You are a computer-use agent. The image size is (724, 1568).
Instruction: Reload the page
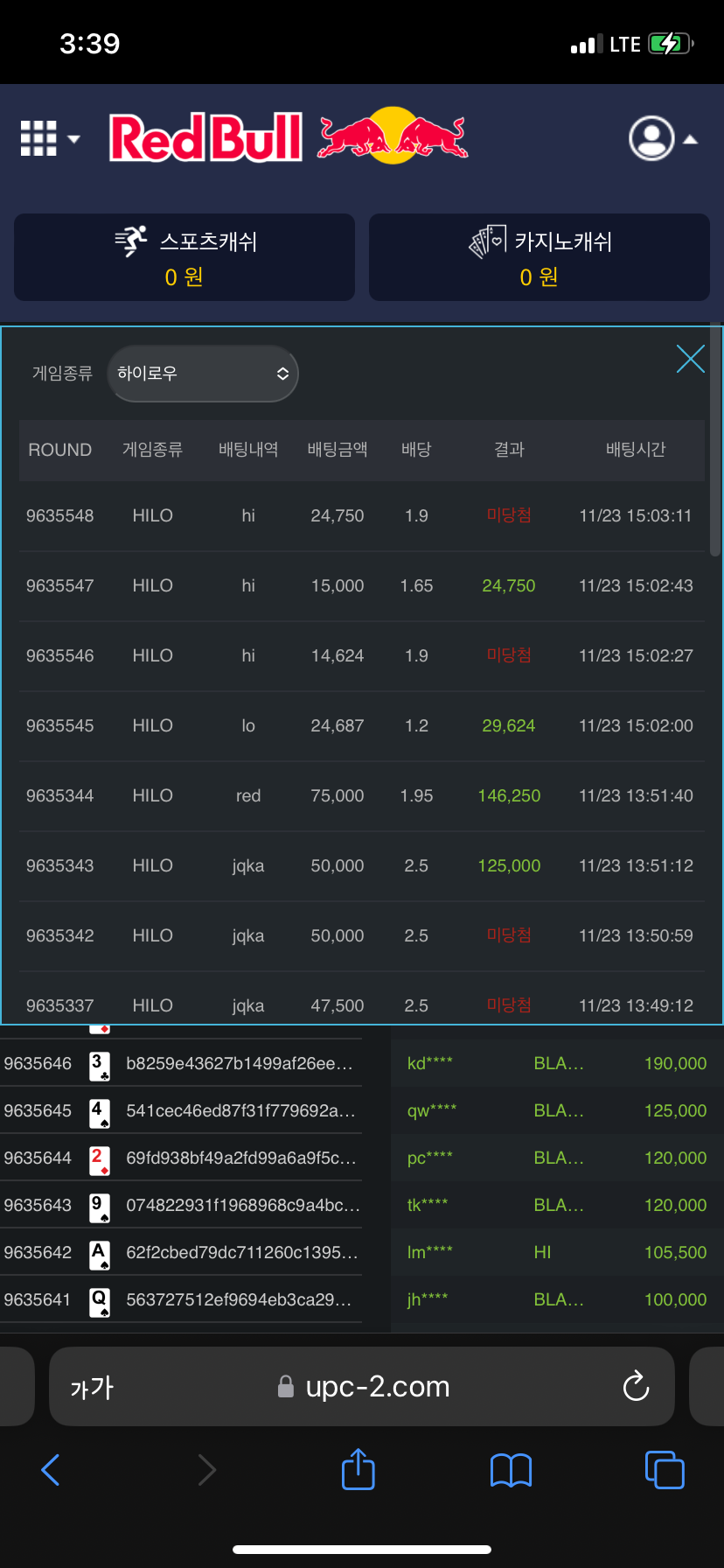(636, 1386)
